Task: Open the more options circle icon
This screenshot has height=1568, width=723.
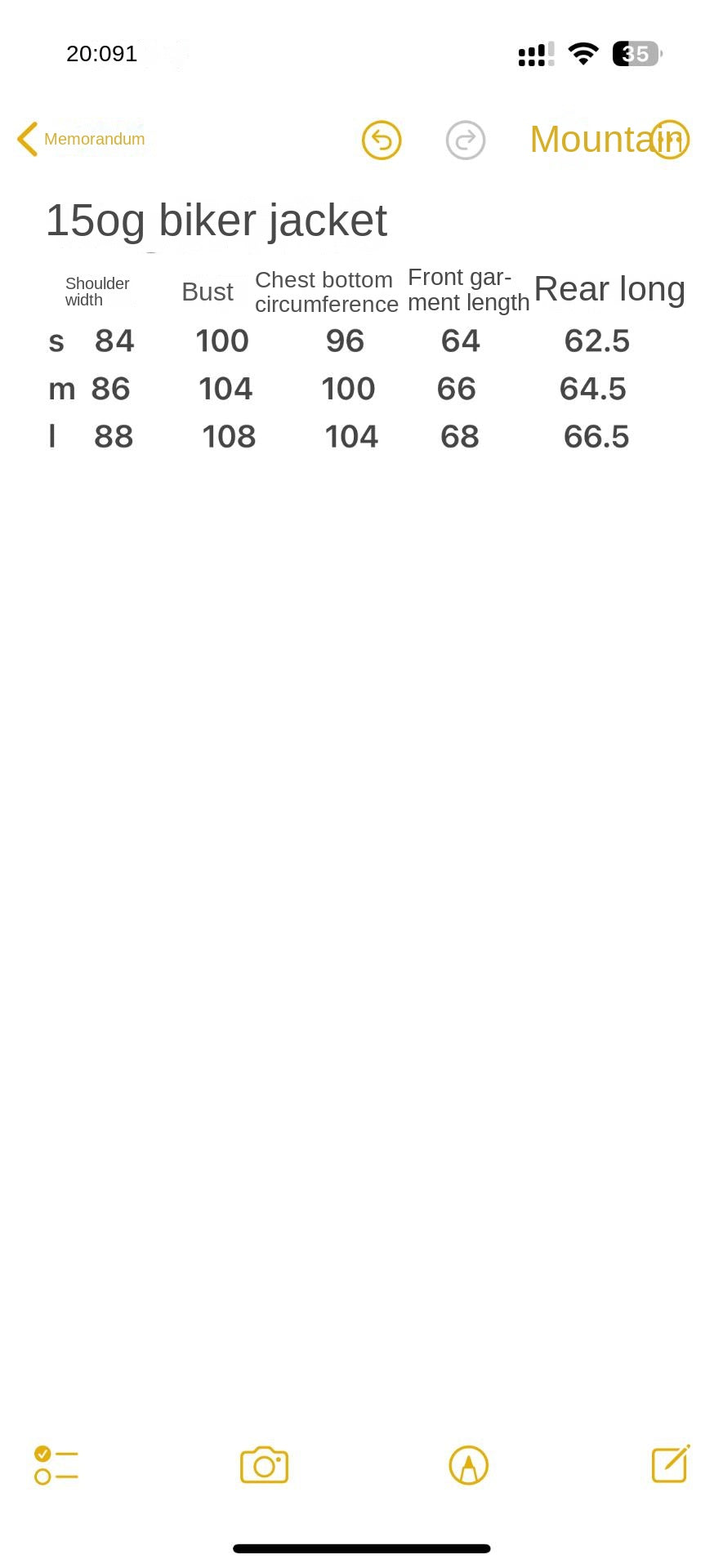Action: [670, 140]
